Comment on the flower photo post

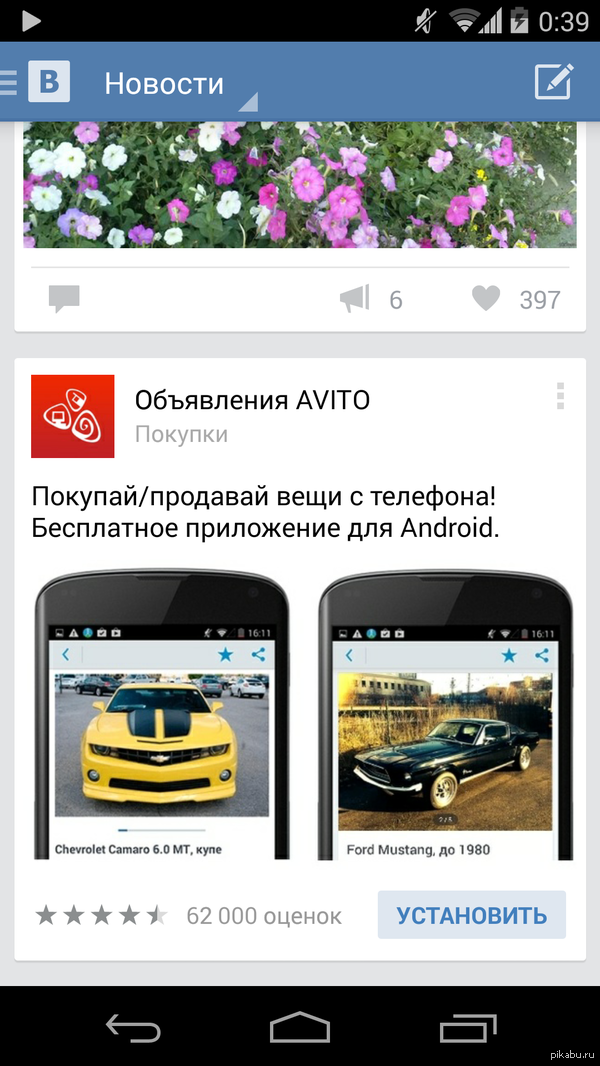[x=64, y=298]
